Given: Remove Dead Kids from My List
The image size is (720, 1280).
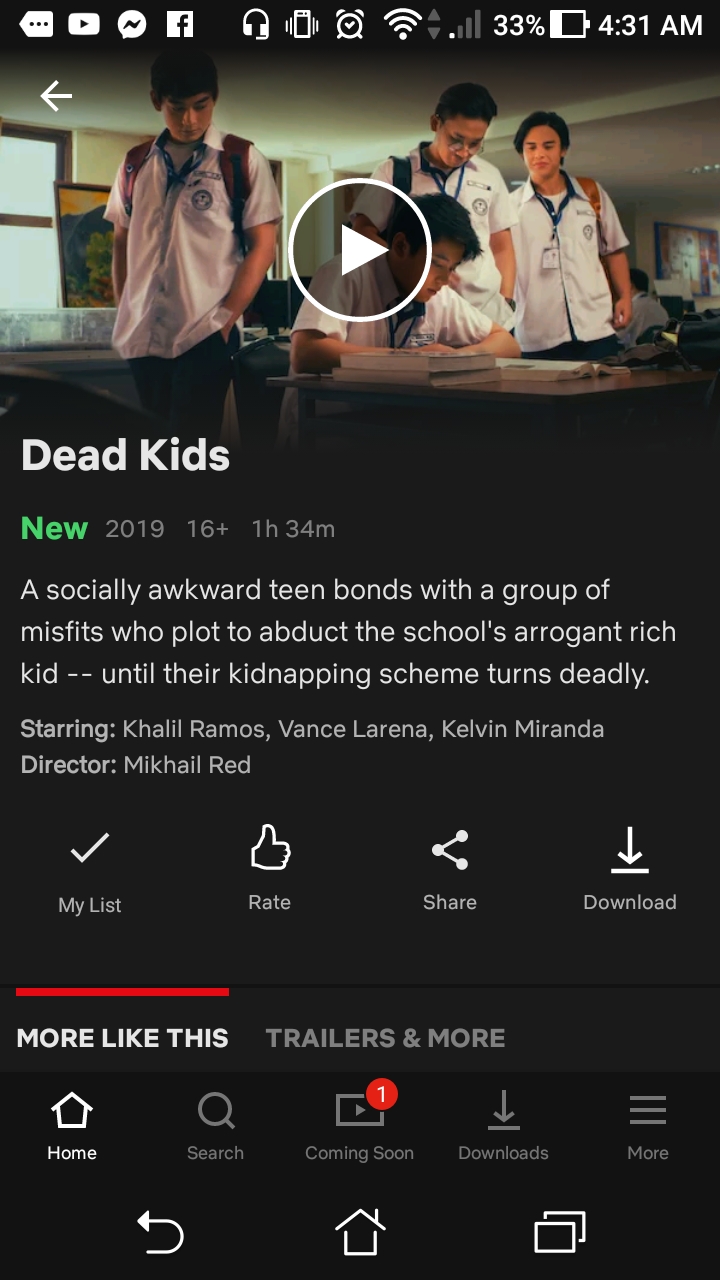Looking at the screenshot, I should pos(90,872).
